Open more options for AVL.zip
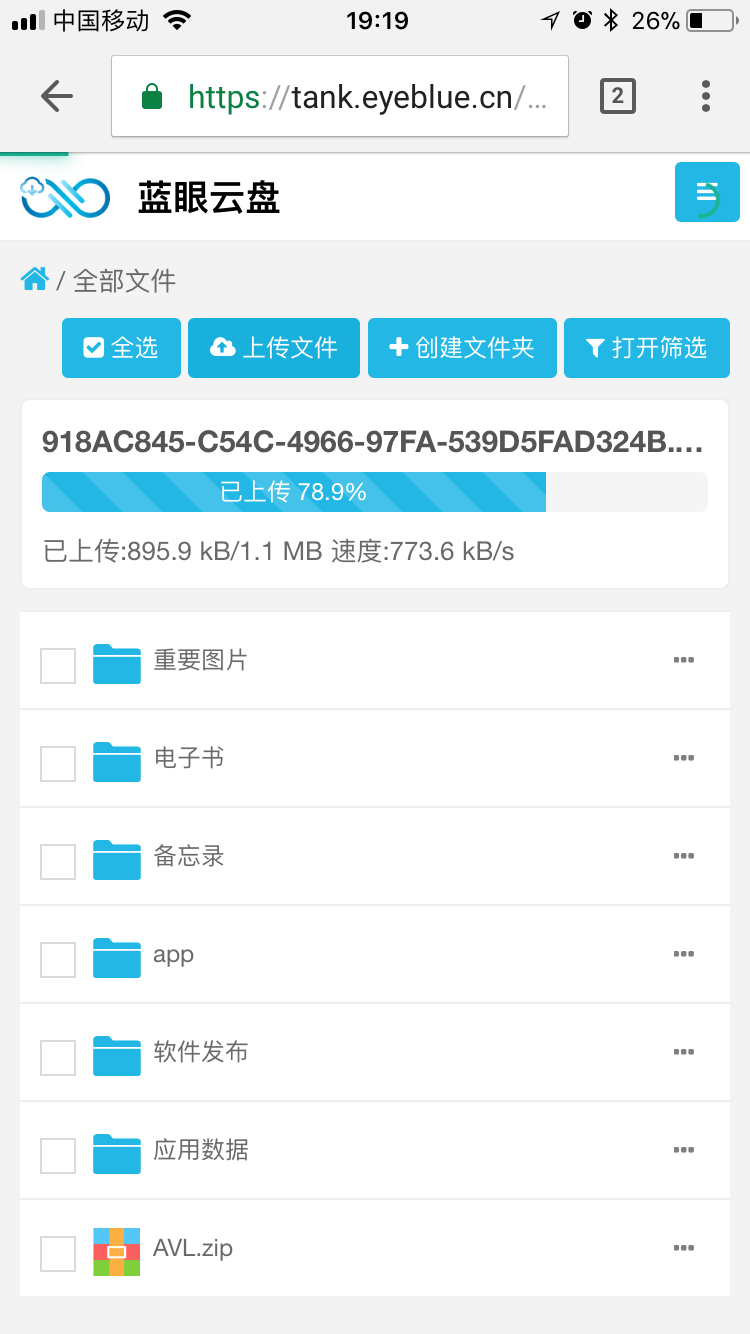This screenshot has width=750, height=1334. point(684,1248)
